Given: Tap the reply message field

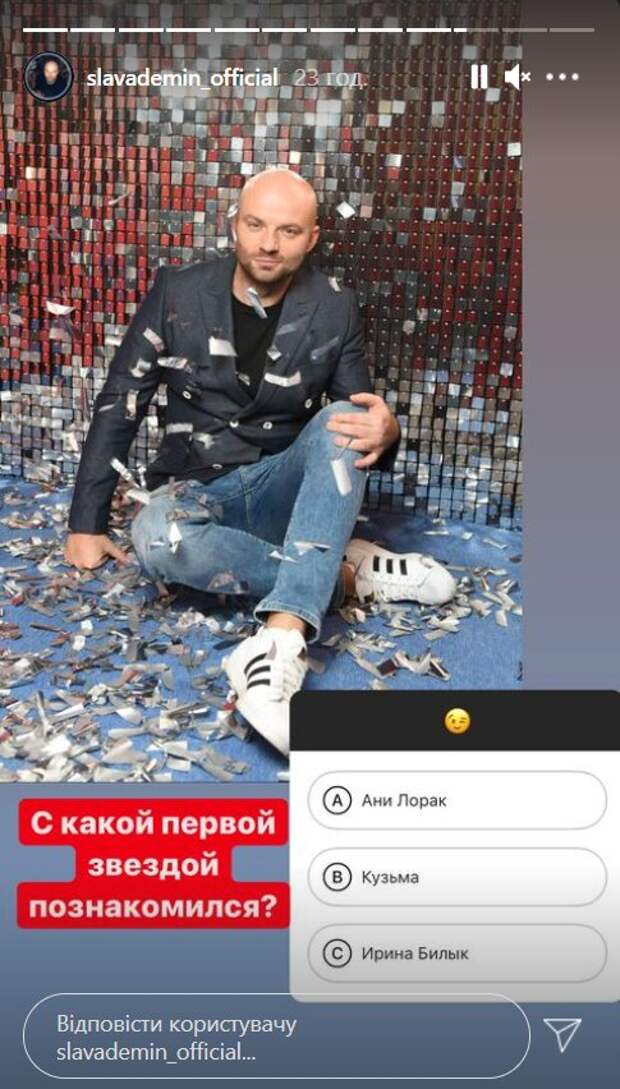Looking at the screenshot, I should (275, 1037).
